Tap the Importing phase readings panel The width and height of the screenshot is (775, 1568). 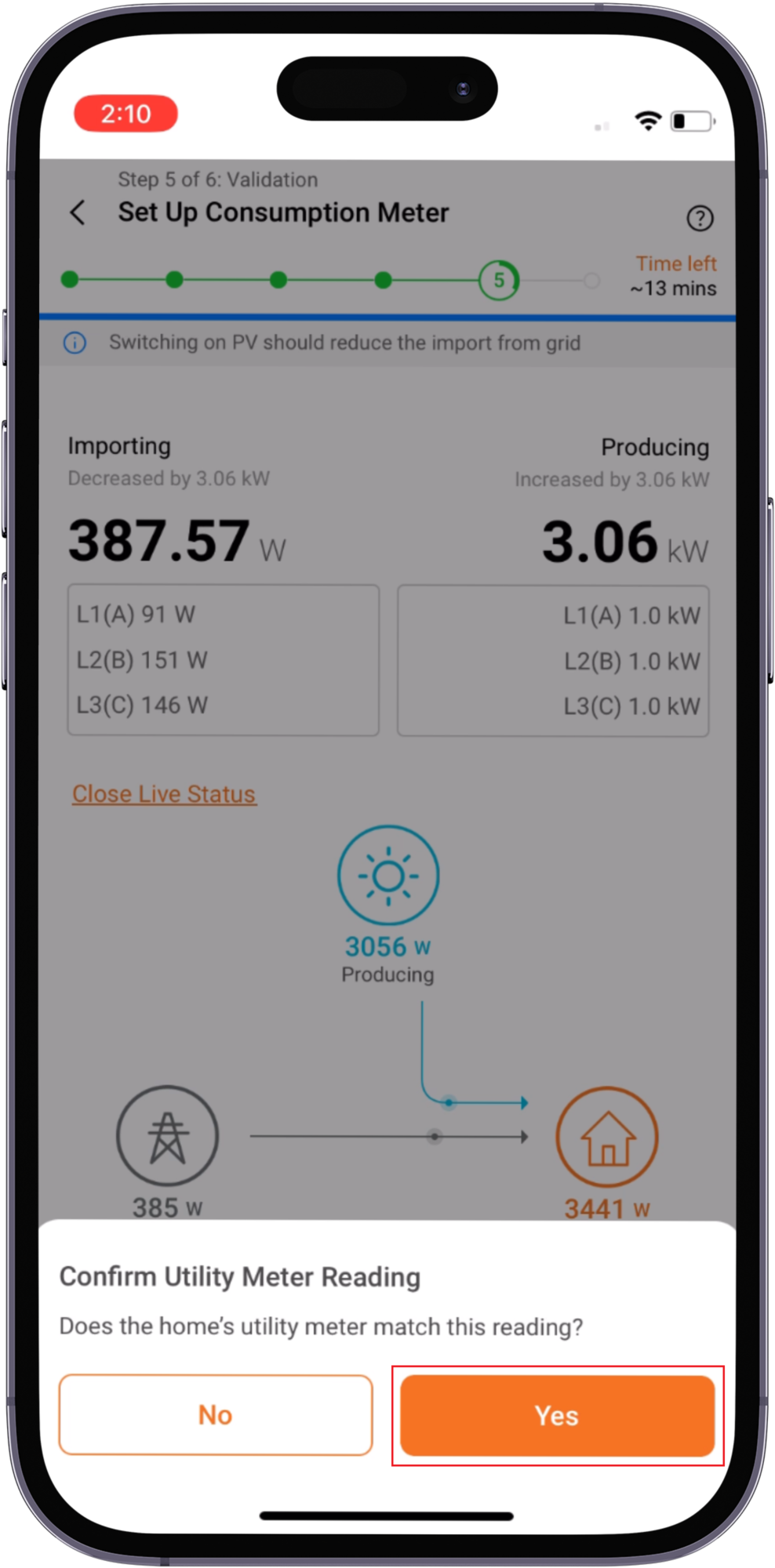tap(223, 659)
